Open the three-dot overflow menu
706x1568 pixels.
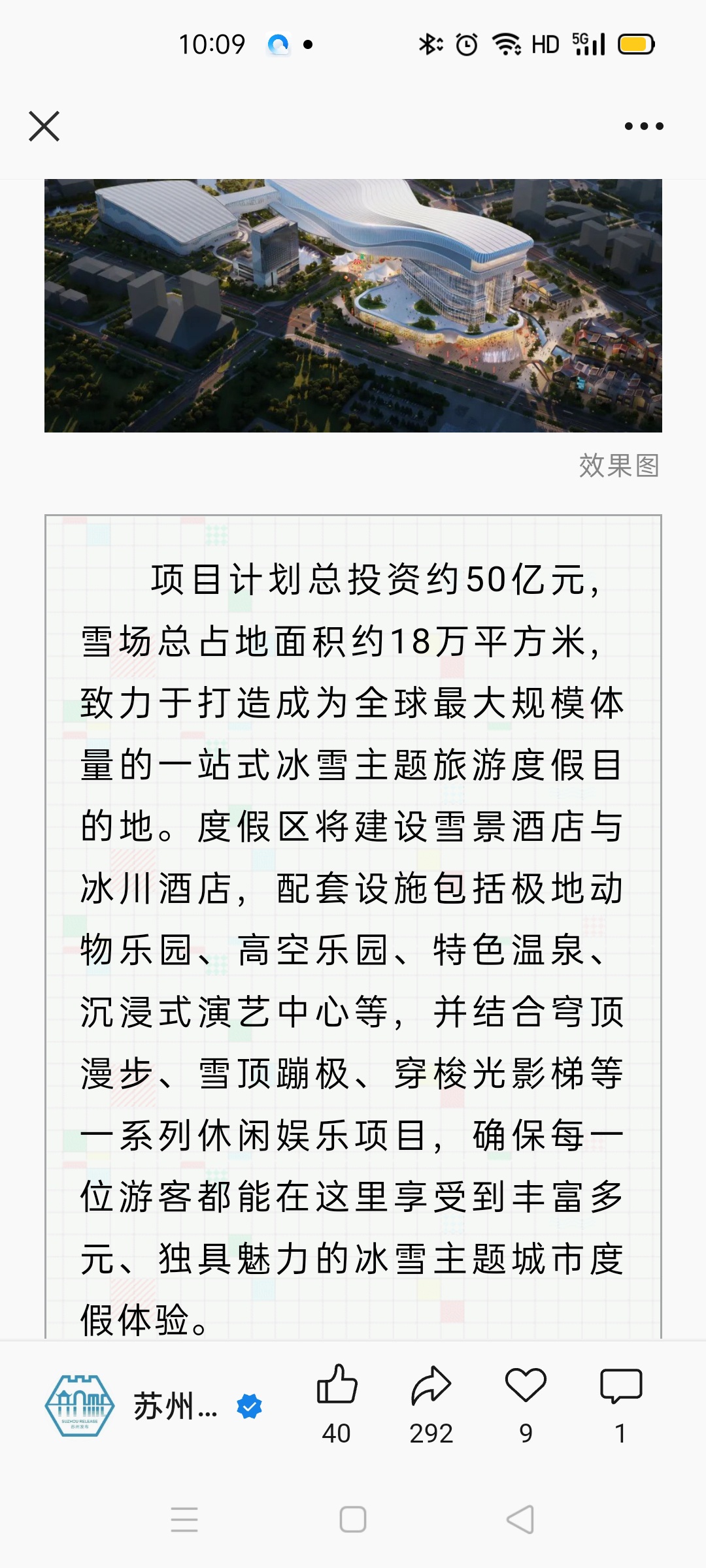click(643, 126)
